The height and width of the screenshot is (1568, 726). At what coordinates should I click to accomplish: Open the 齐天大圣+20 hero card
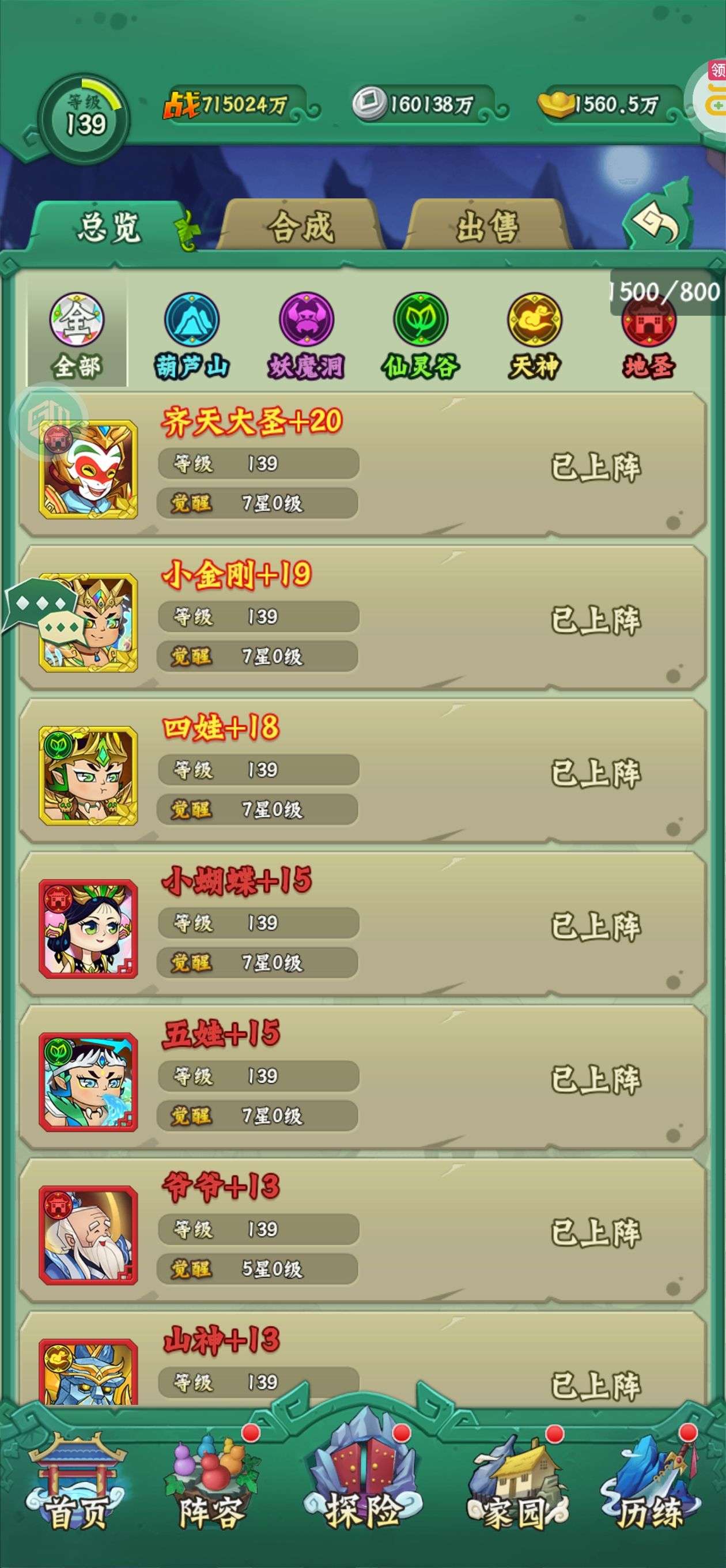tap(362, 465)
